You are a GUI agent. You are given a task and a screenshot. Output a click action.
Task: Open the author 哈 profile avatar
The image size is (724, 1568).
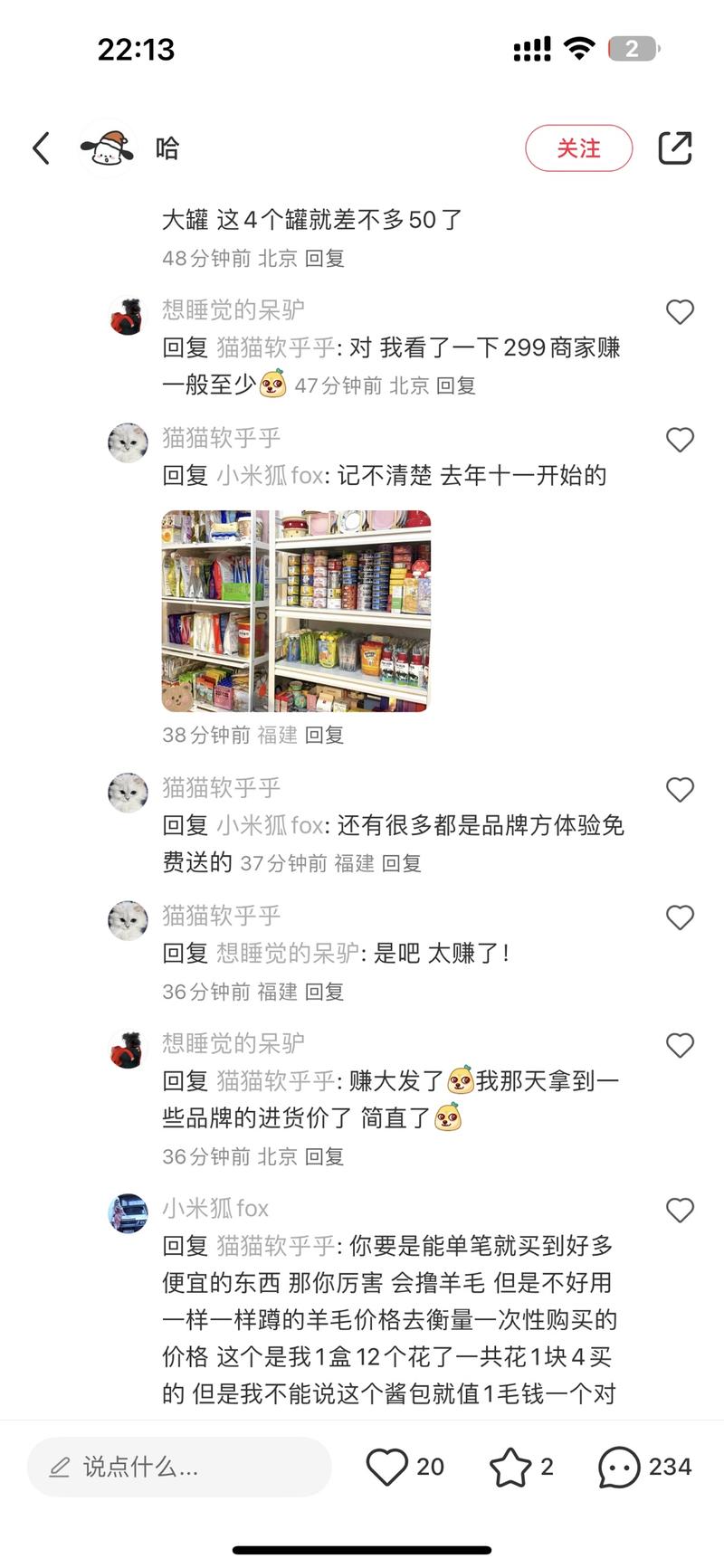click(x=108, y=148)
